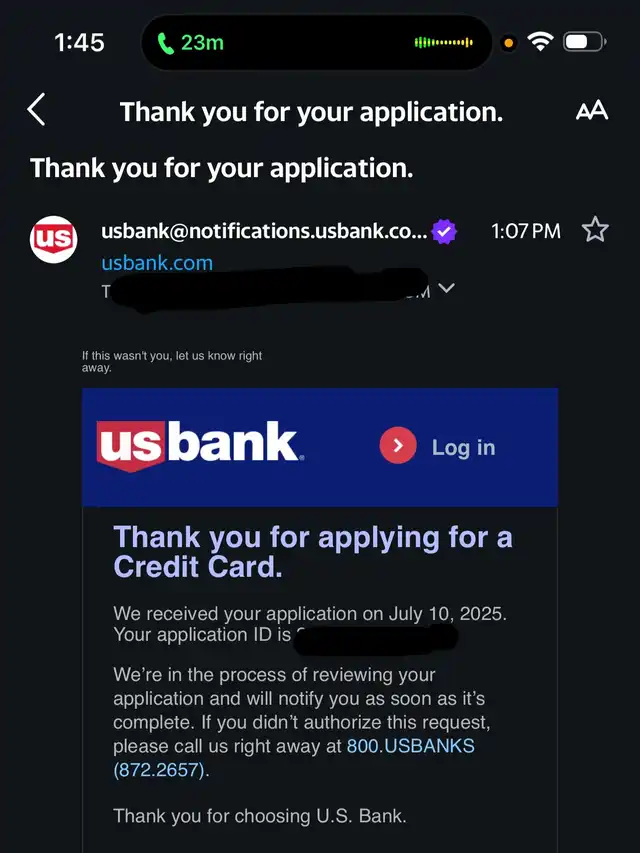The image size is (640, 853).
Task: Open the usbank.com sender link
Action: (157, 263)
